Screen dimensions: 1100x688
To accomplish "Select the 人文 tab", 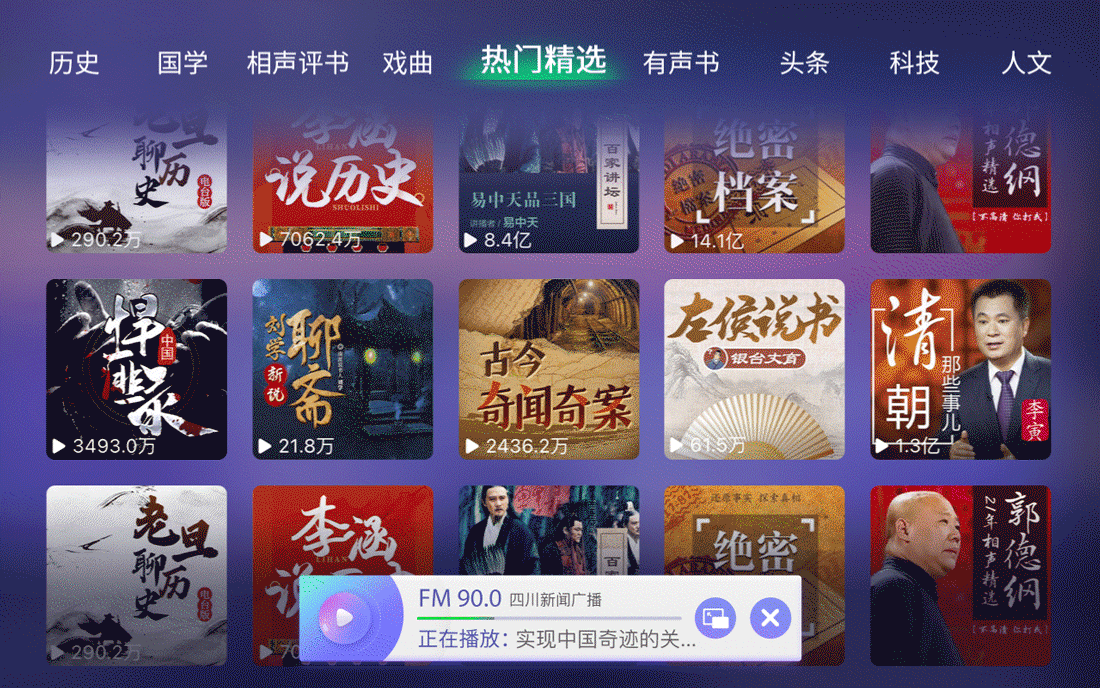I will (1026, 63).
